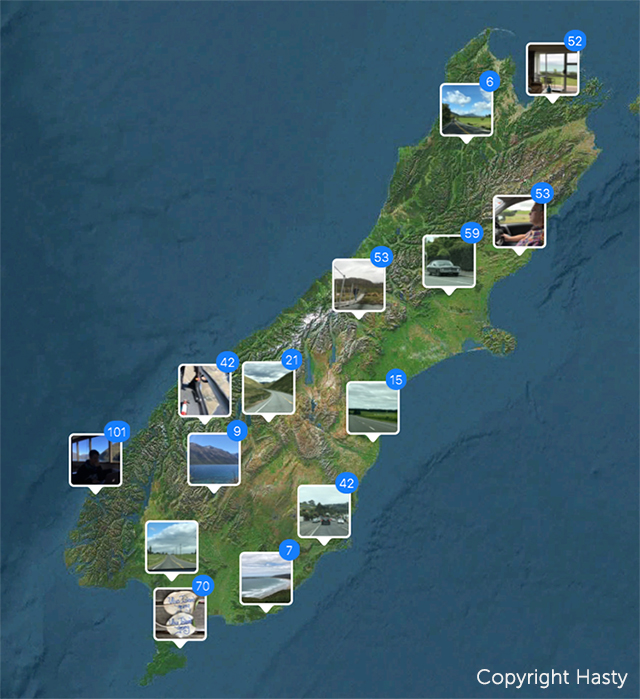640x699 pixels.
Task: Open the 15-photo cluster of a green field
Action: point(372,408)
